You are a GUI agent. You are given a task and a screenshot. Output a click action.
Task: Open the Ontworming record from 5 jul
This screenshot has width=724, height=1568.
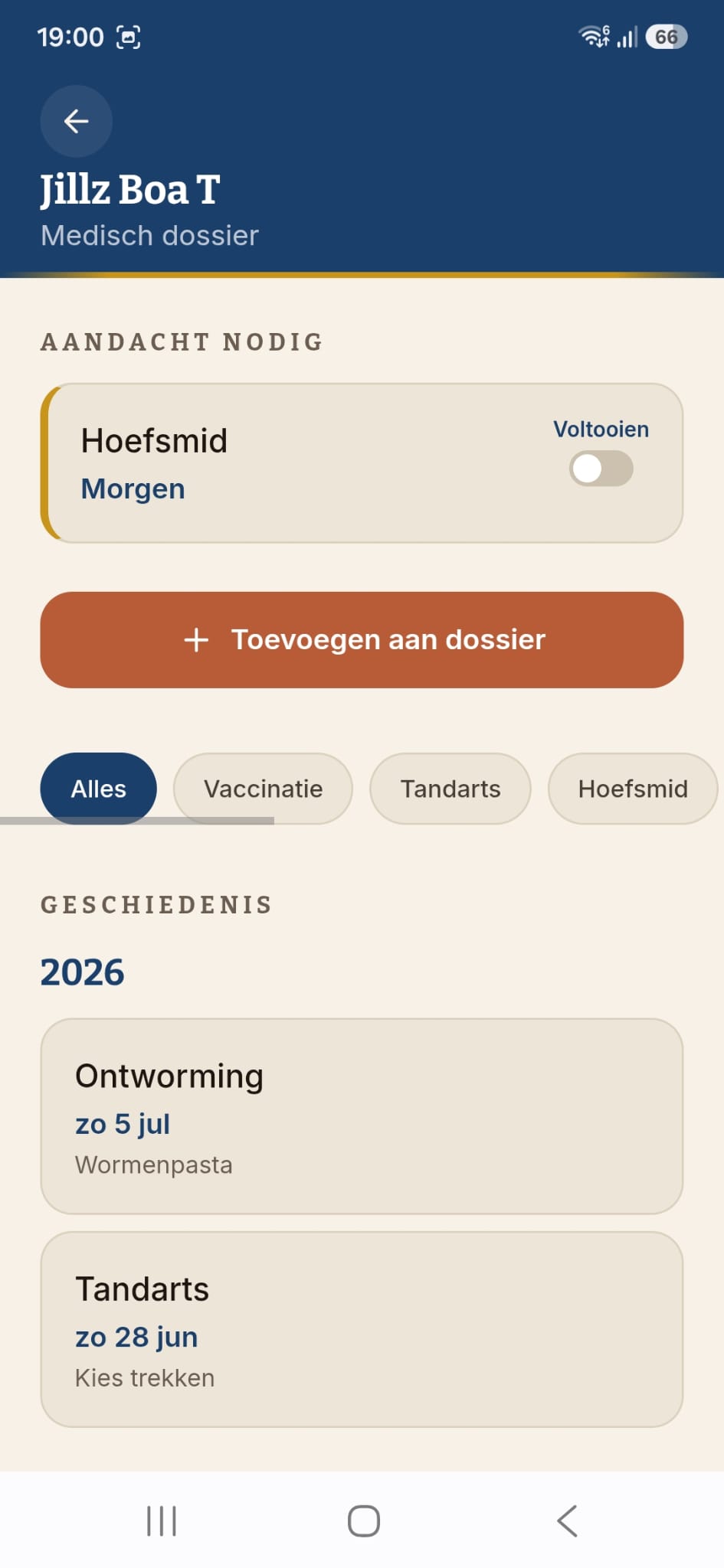click(362, 1116)
